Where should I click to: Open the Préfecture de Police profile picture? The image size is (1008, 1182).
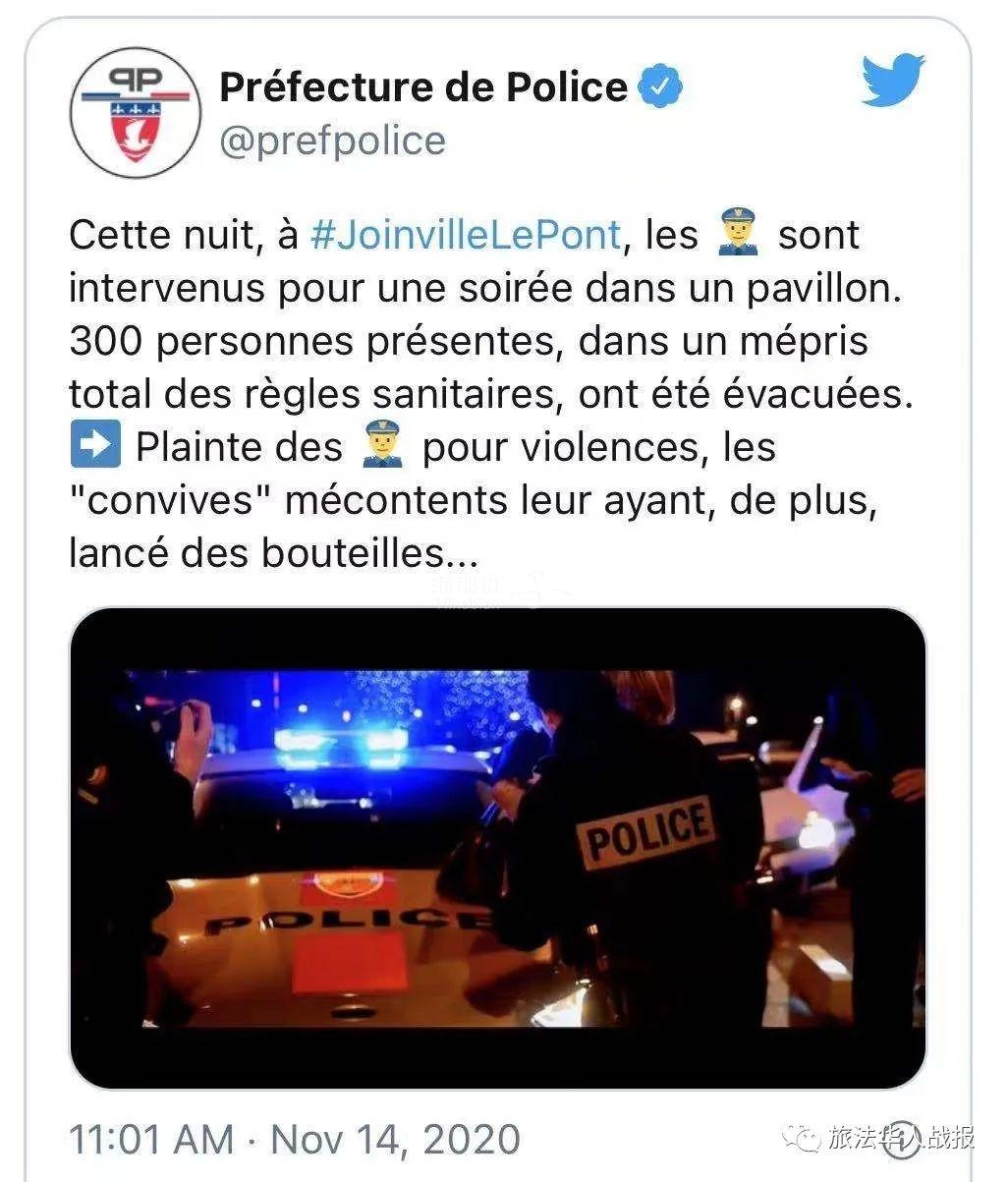click(x=135, y=112)
